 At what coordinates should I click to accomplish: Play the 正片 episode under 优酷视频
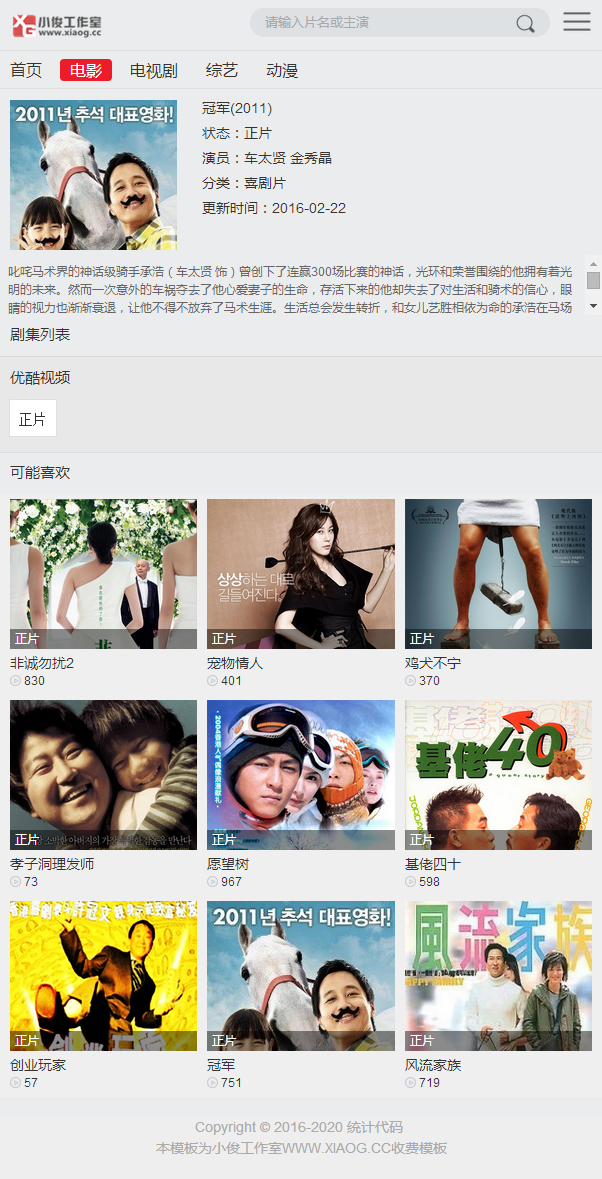33,419
